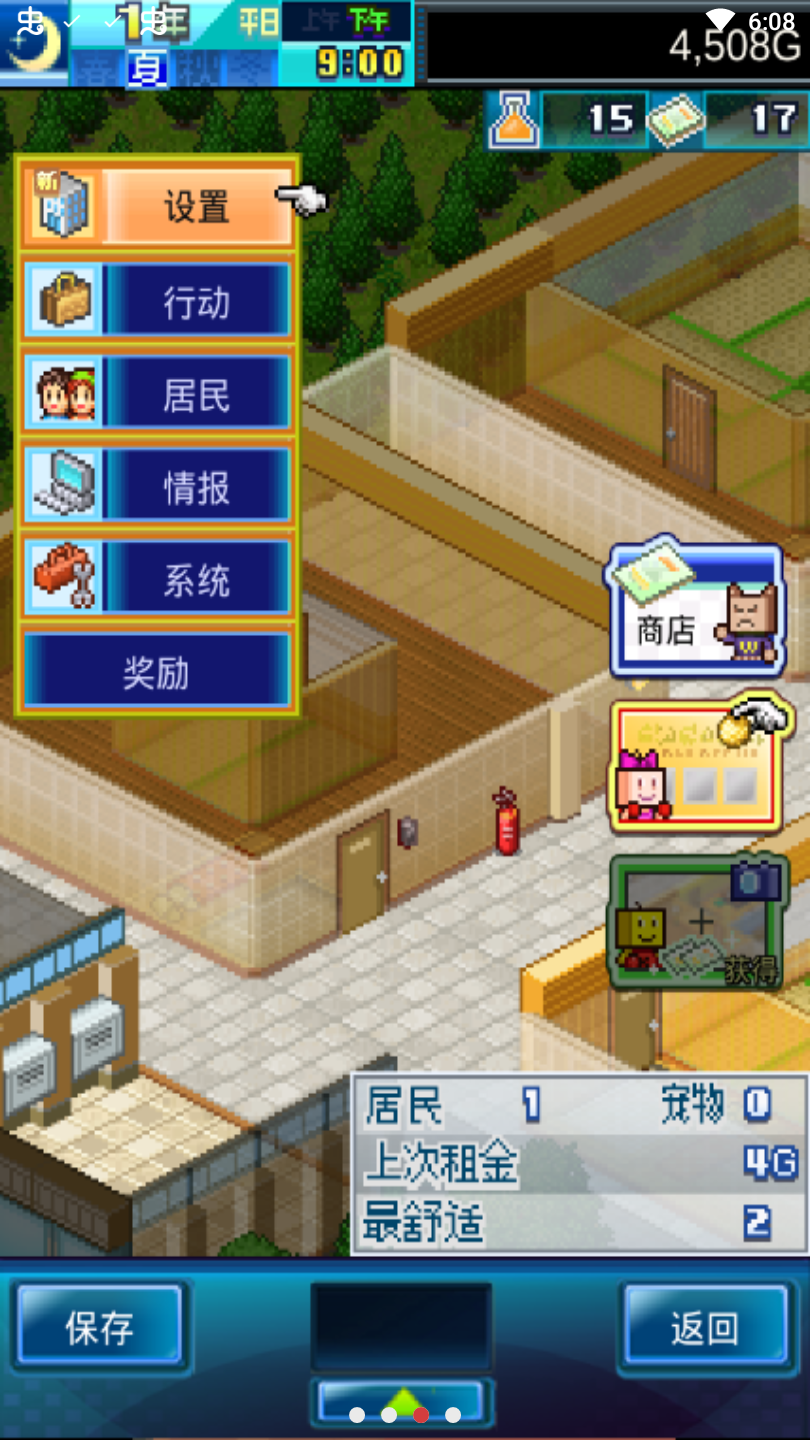Open the 商店 shop card
This screenshot has height=1440, width=810.
[695, 610]
